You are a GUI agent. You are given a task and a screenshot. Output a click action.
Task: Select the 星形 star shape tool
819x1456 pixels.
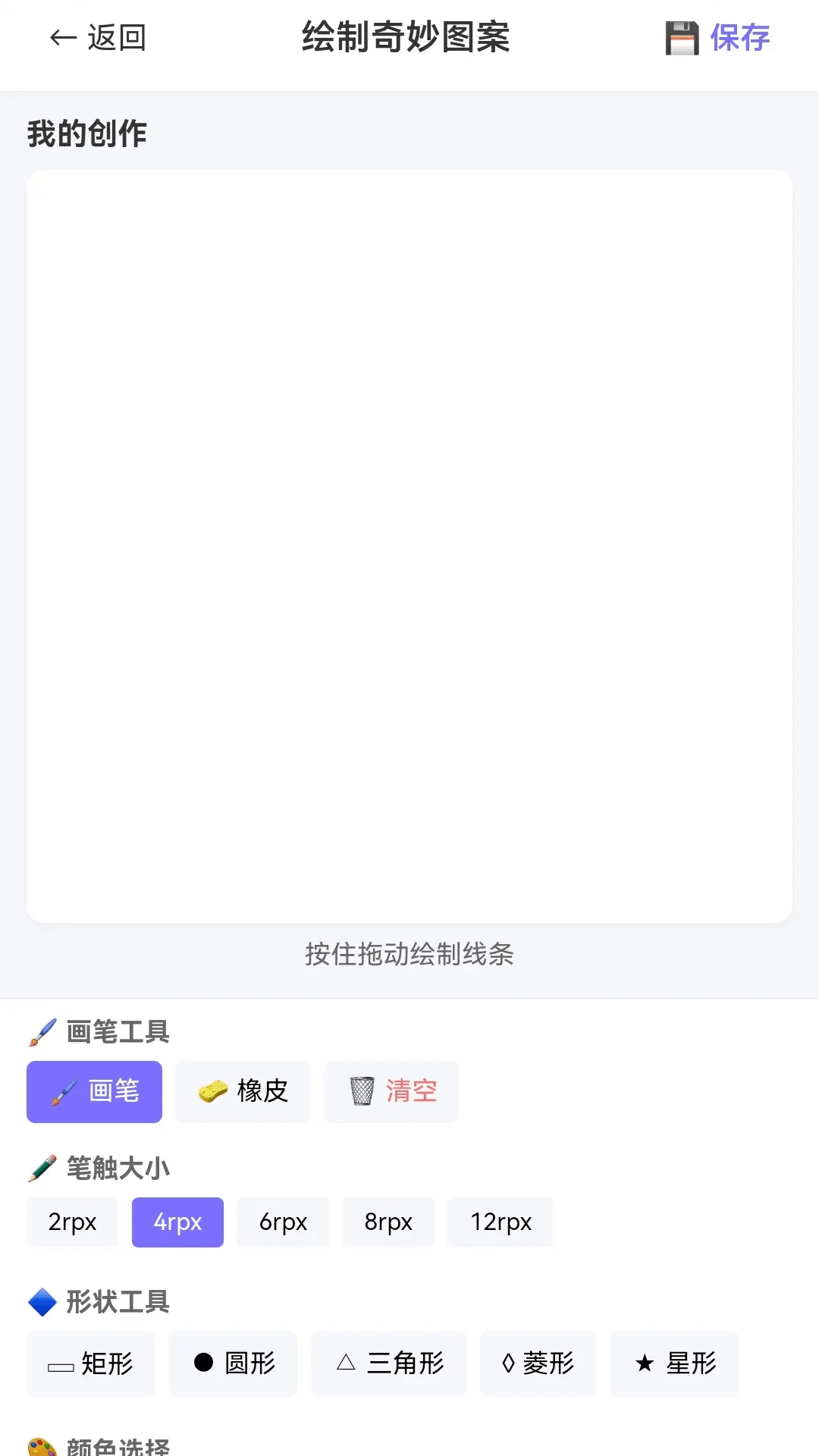[x=674, y=1364]
